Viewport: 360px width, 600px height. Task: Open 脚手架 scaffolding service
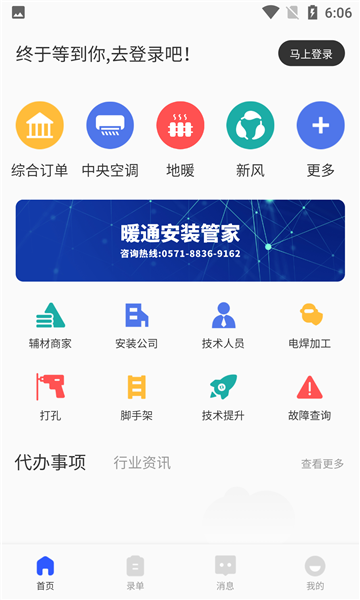(x=137, y=398)
